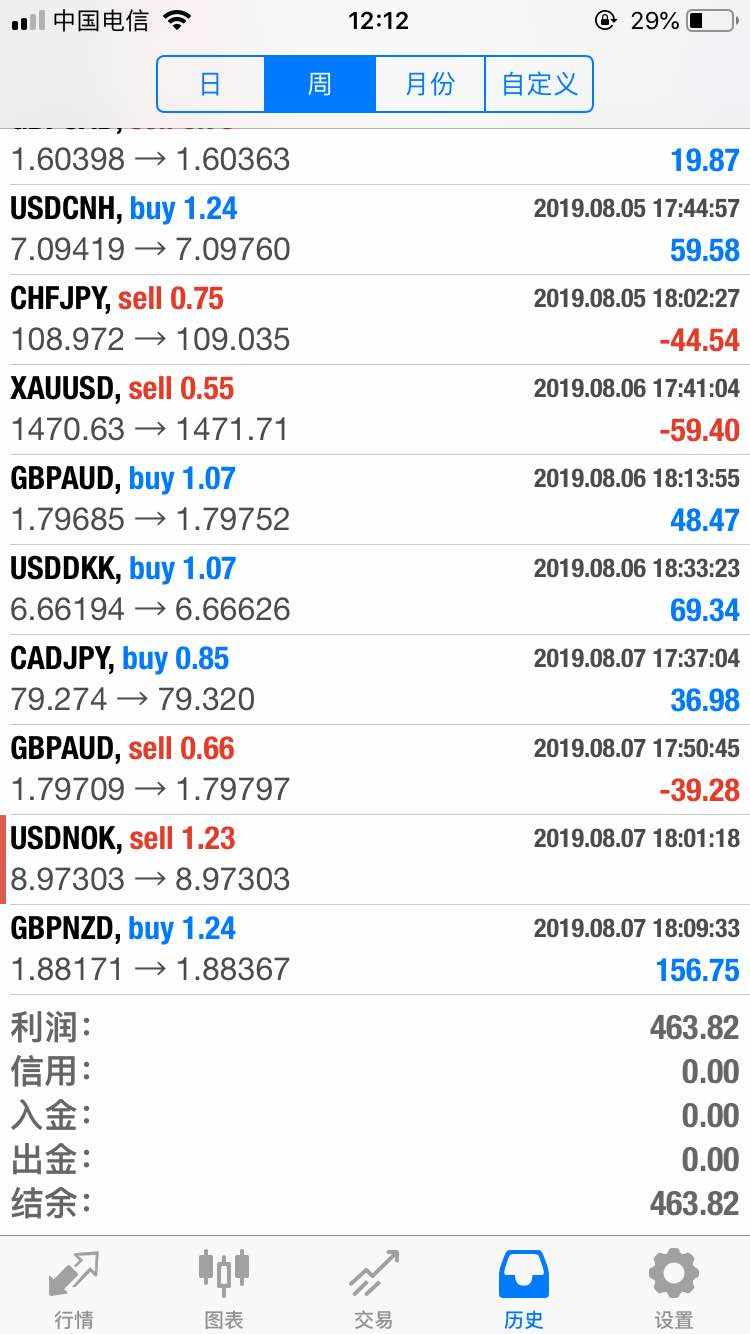Open the CHFJPY sell 0.75 trade
Viewport: 750px width, 1334px height.
(375, 319)
